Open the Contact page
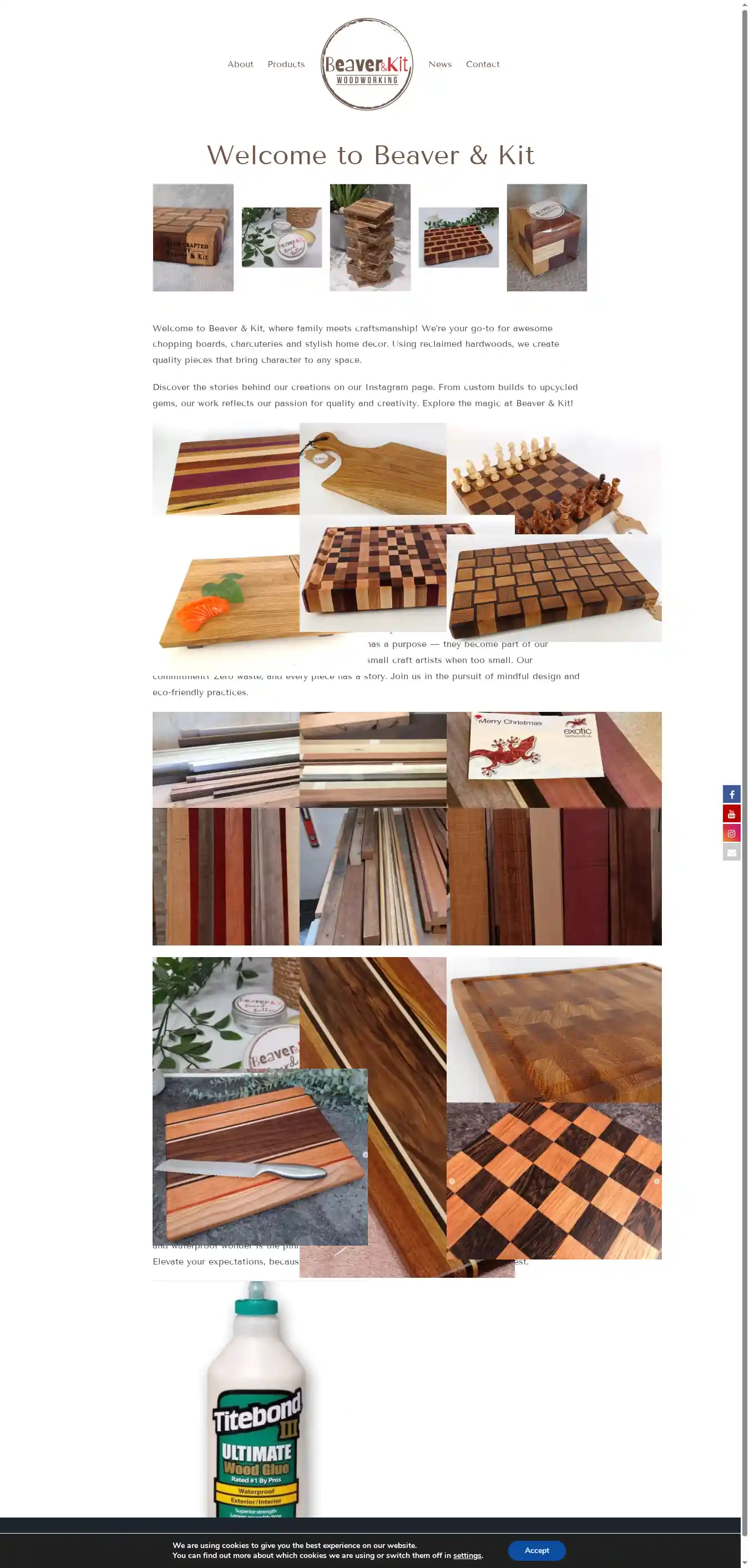749x1568 pixels. pyautogui.click(x=483, y=64)
